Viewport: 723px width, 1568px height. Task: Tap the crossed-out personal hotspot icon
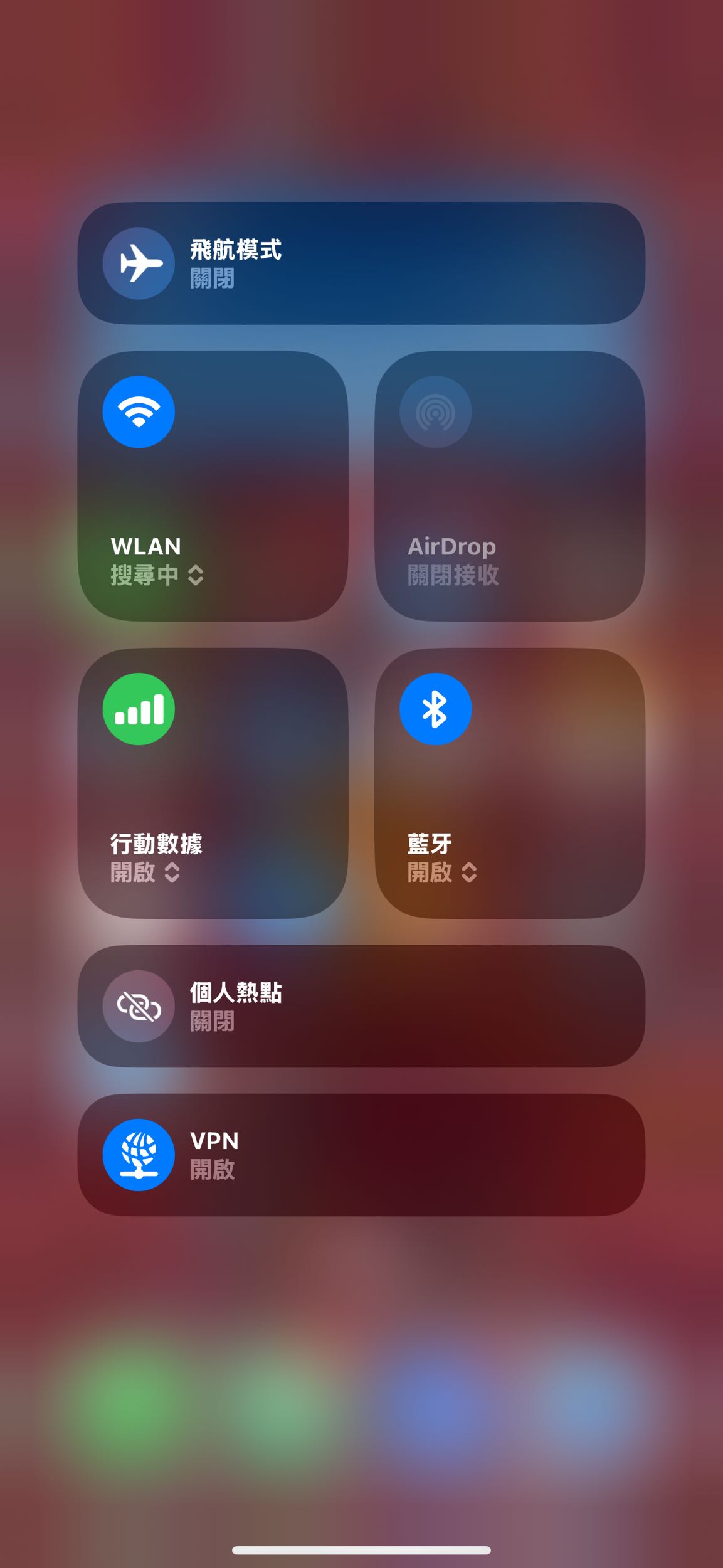point(139,1006)
